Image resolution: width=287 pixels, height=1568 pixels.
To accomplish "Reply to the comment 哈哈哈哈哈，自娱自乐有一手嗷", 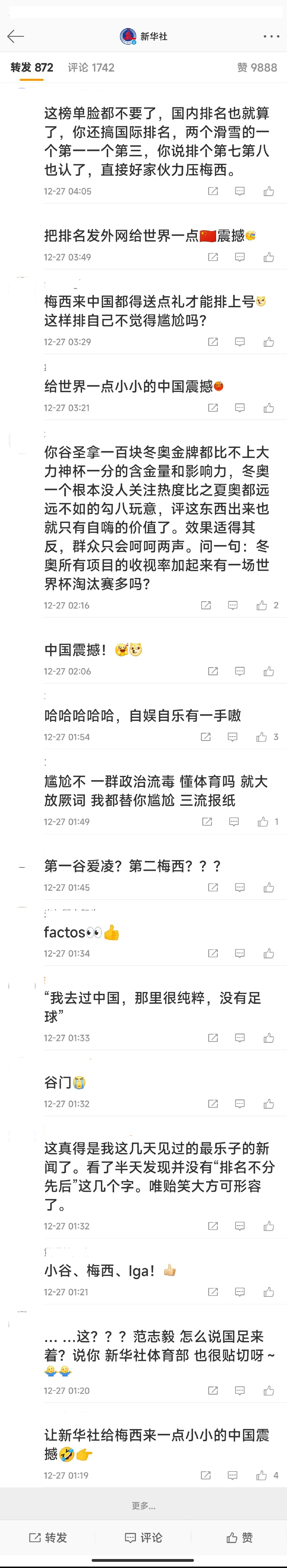I will pos(233,736).
